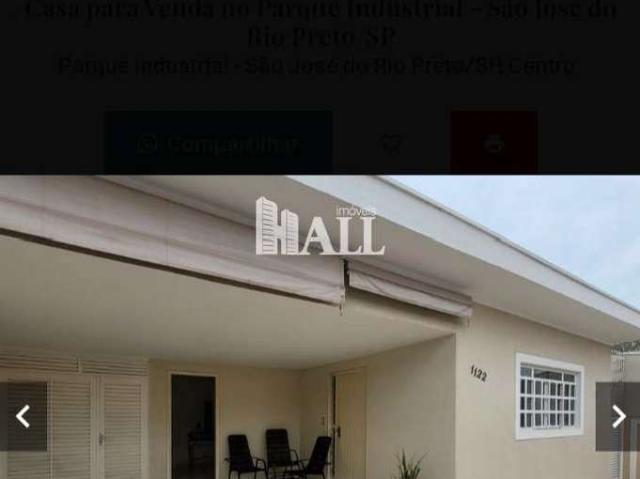Share the listing via Compartilhar button

pyautogui.click(x=218, y=143)
